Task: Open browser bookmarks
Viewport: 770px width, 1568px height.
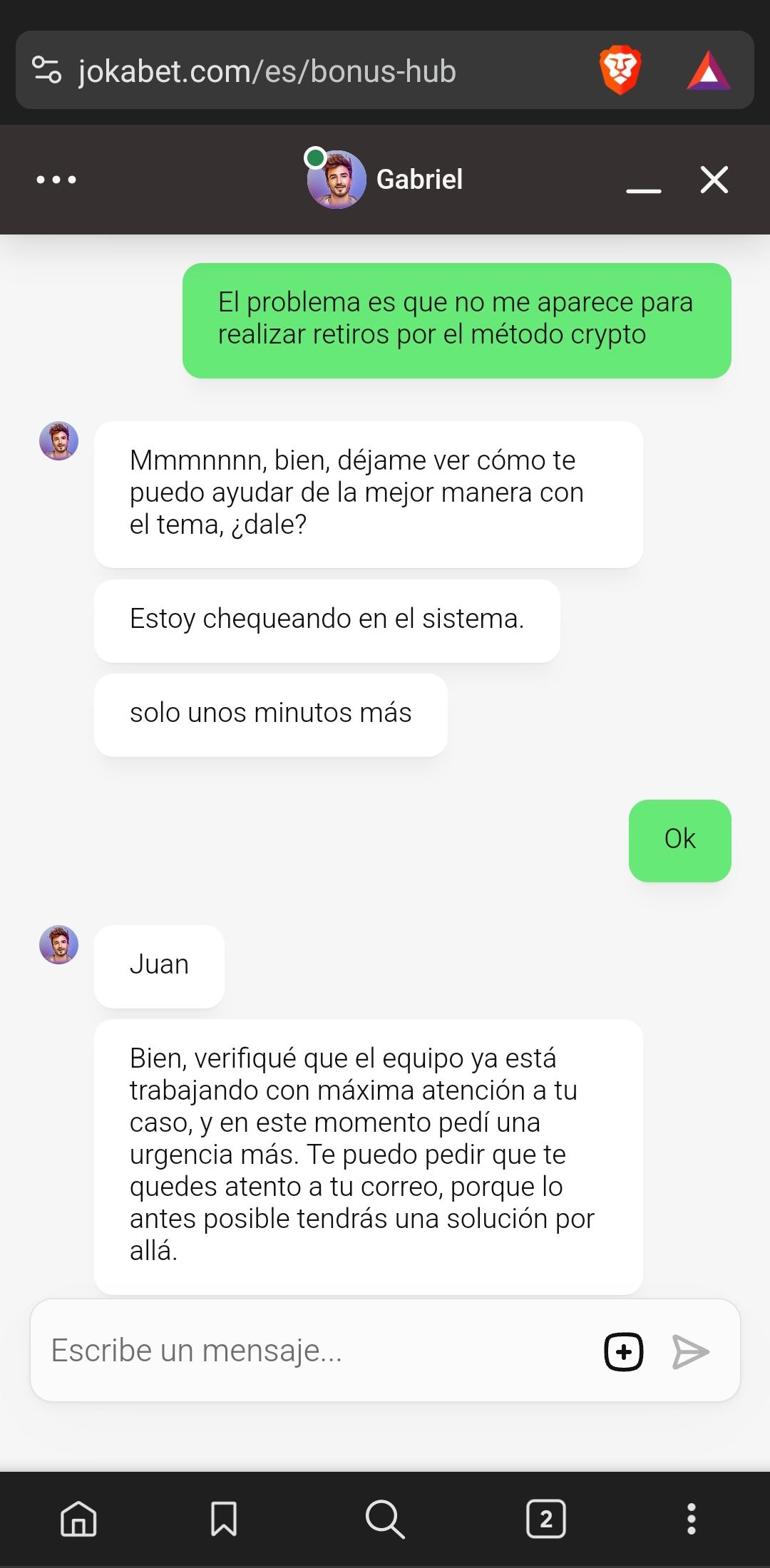Action: 224,1519
